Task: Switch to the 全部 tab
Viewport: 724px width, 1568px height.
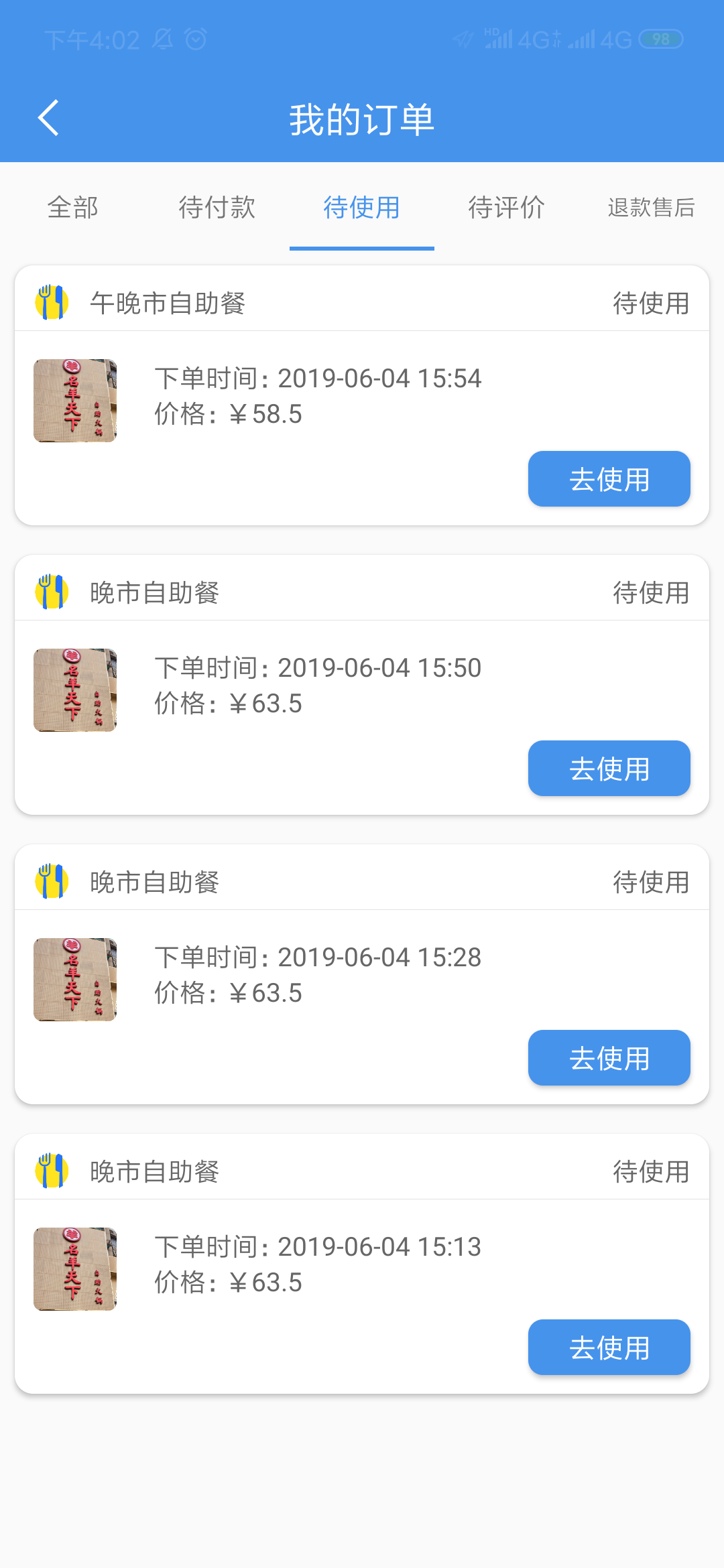Action: click(x=72, y=208)
